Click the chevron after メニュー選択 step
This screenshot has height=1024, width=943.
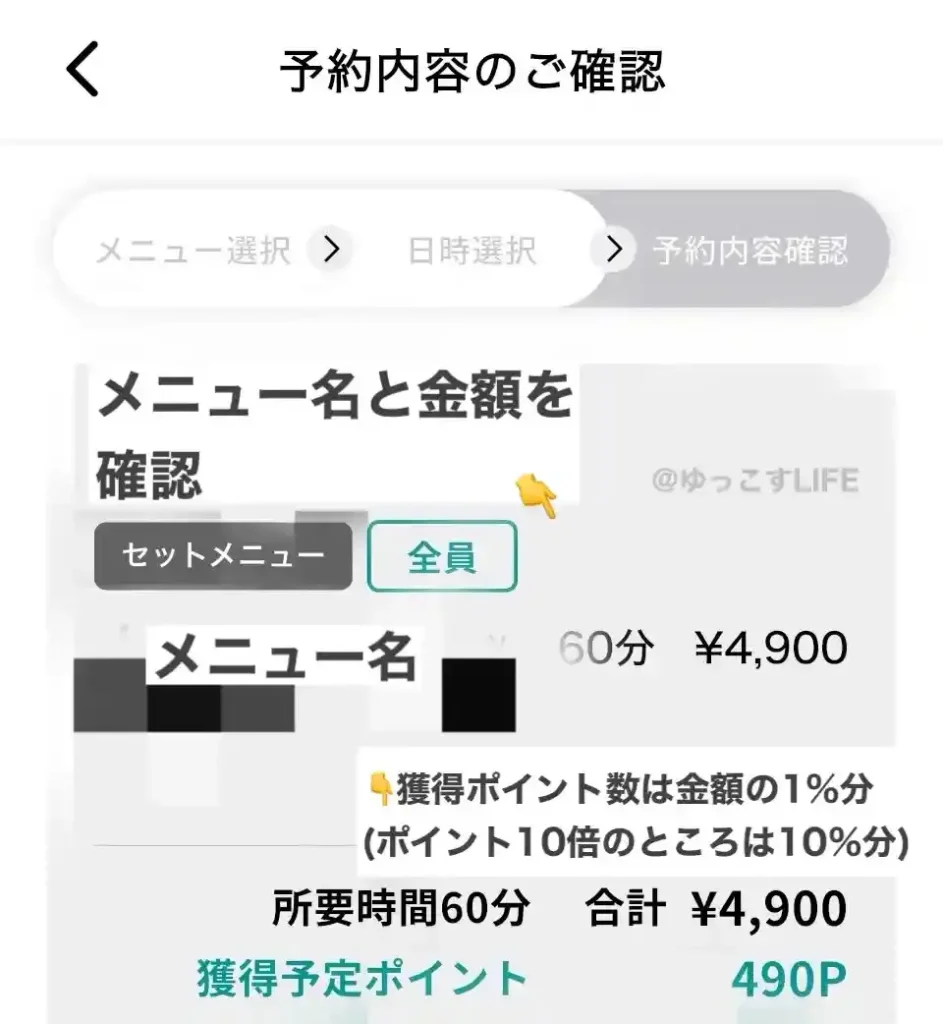[x=333, y=250]
